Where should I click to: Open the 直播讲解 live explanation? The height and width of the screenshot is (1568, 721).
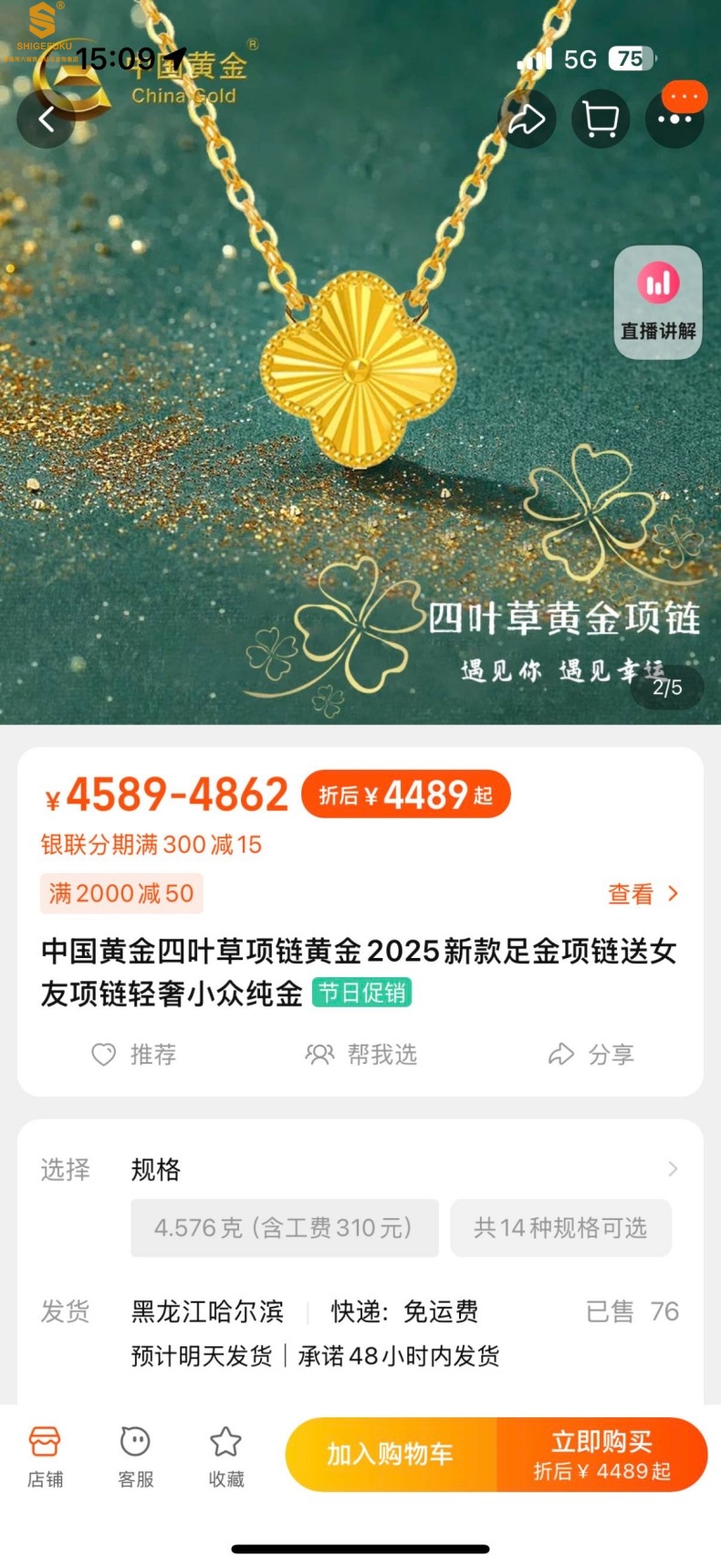tap(658, 302)
